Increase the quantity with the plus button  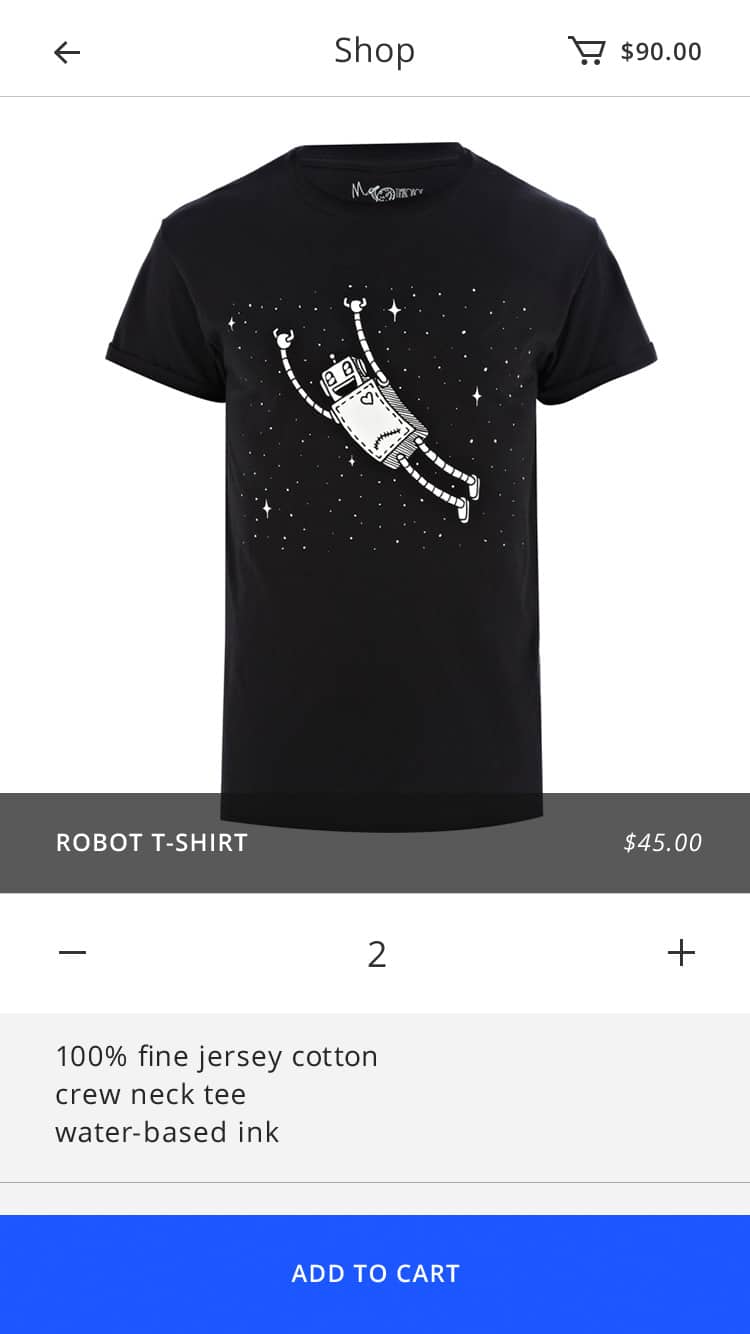tap(681, 953)
